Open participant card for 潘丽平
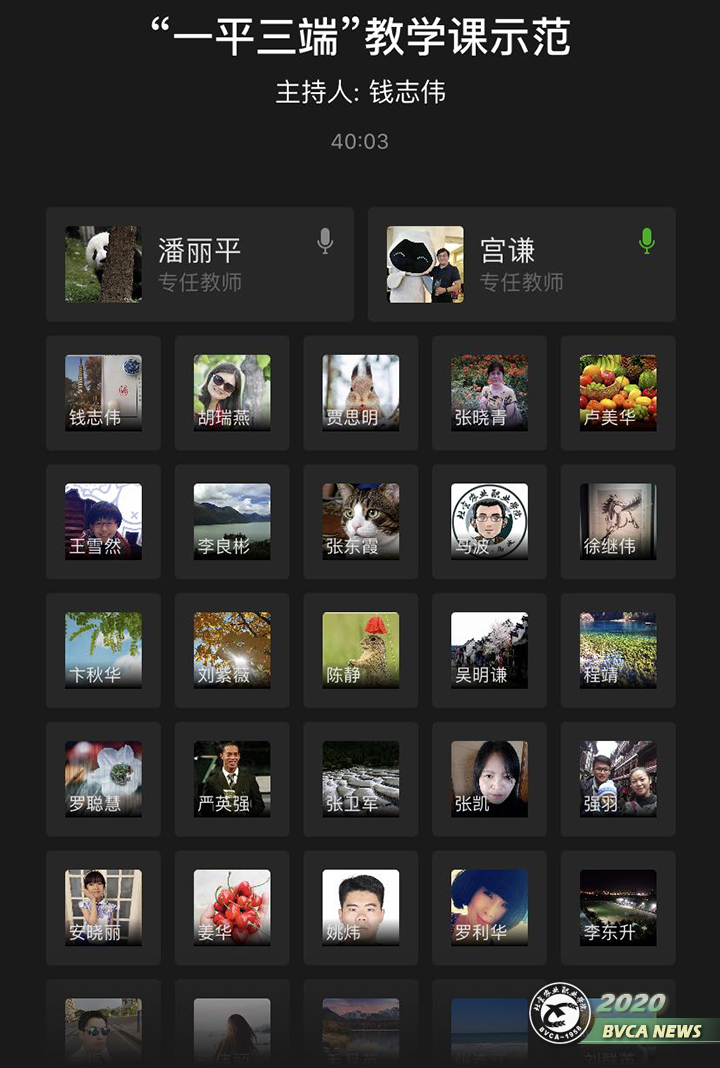 coord(199,264)
